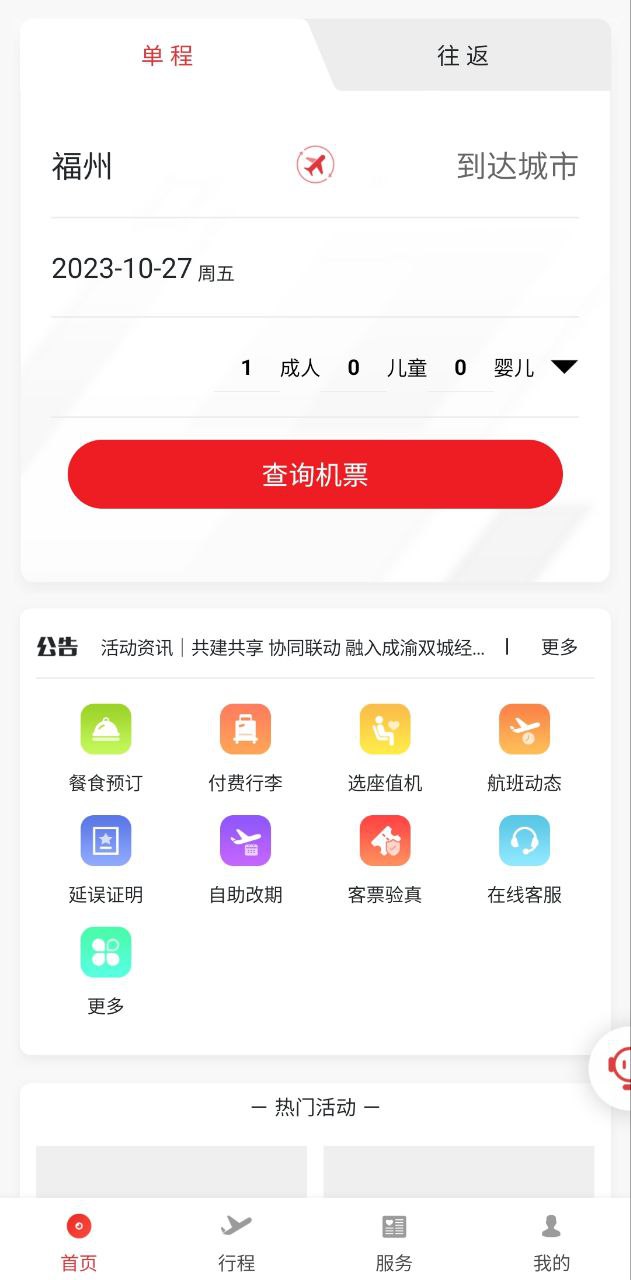The height and width of the screenshot is (1280, 631).
Task: Tap the 查询机票 search button
Action: 315,475
